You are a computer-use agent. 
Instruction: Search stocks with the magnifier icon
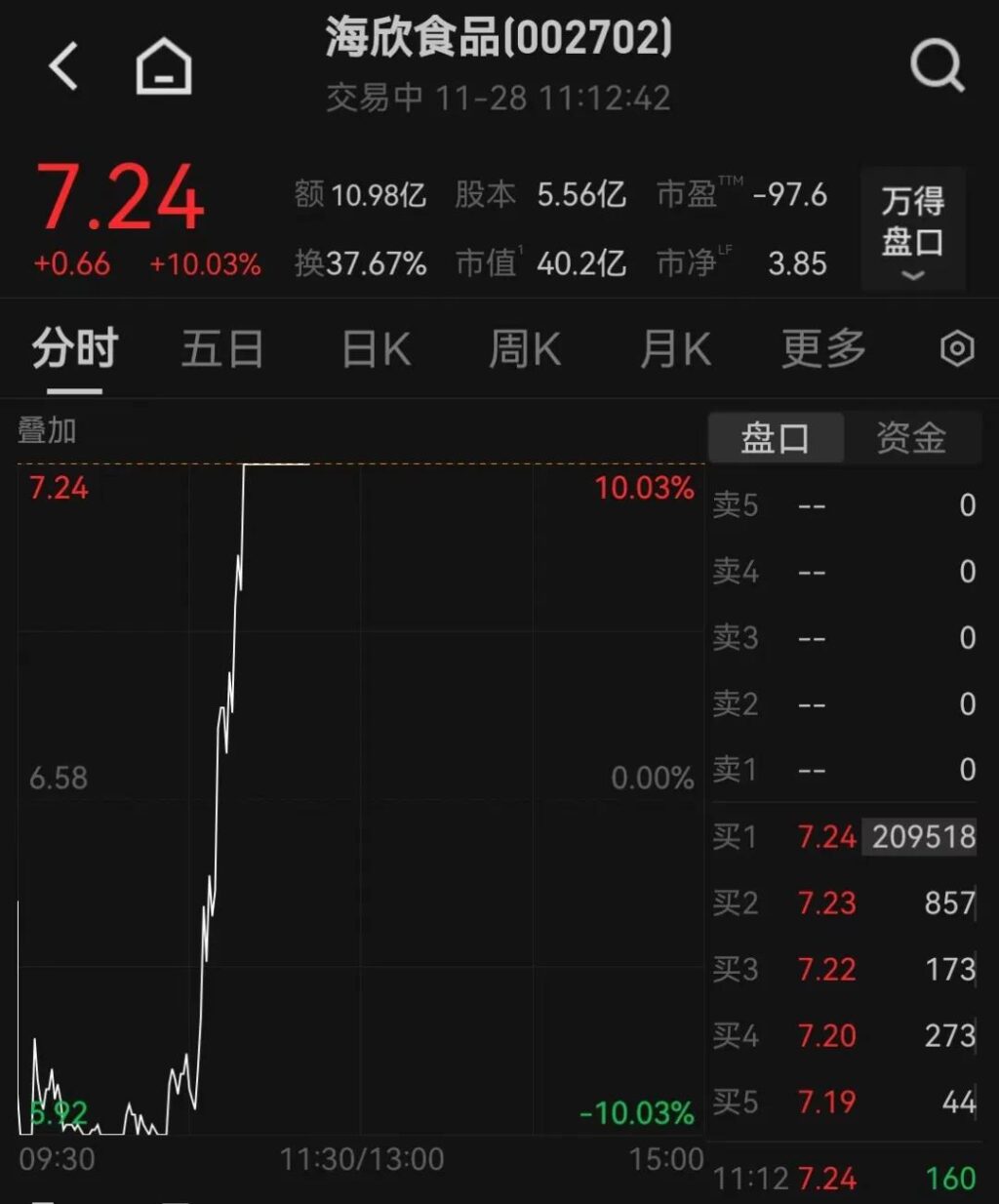pyautogui.click(x=937, y=67)
